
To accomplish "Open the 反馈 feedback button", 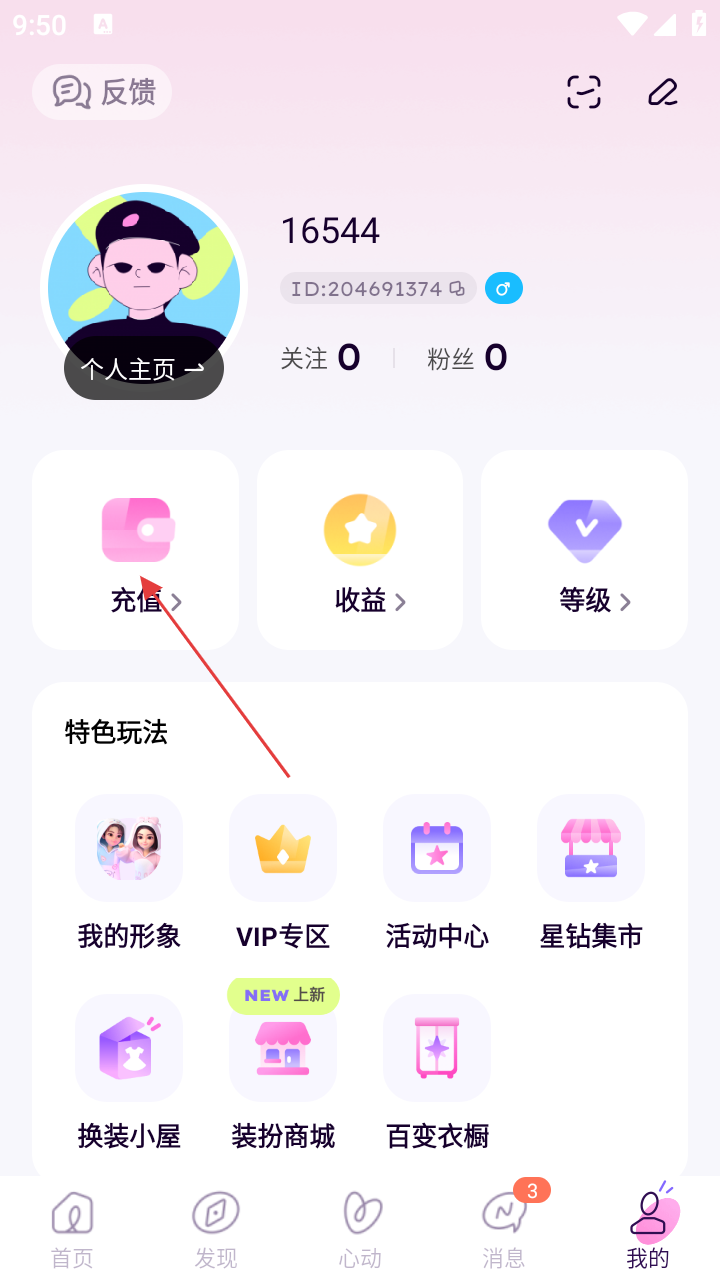I will [102, 92].
